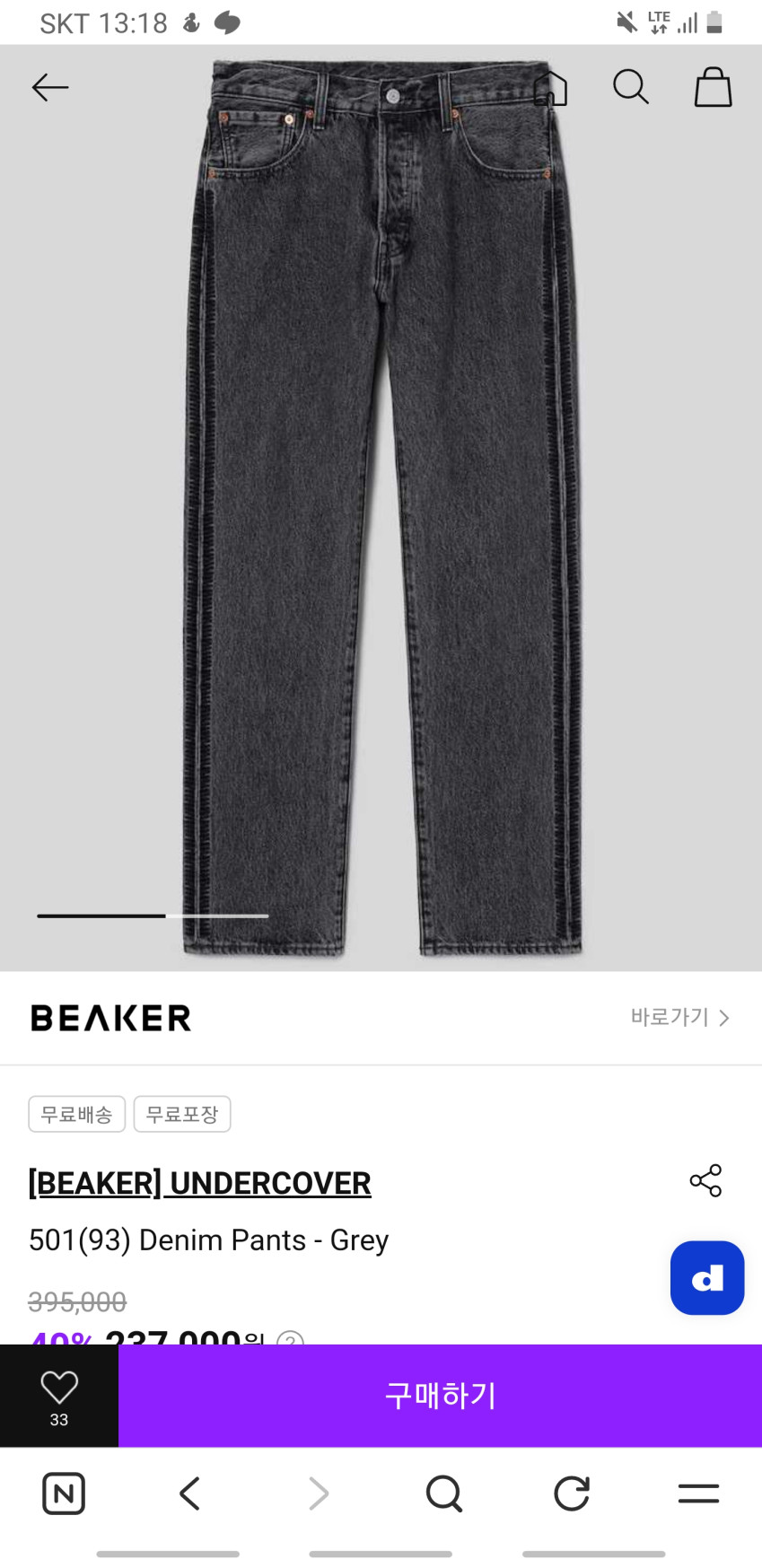Screen dimensions: 762x1568
Task: Go to previous page in browser bar
Action: tap(189, 1494)
